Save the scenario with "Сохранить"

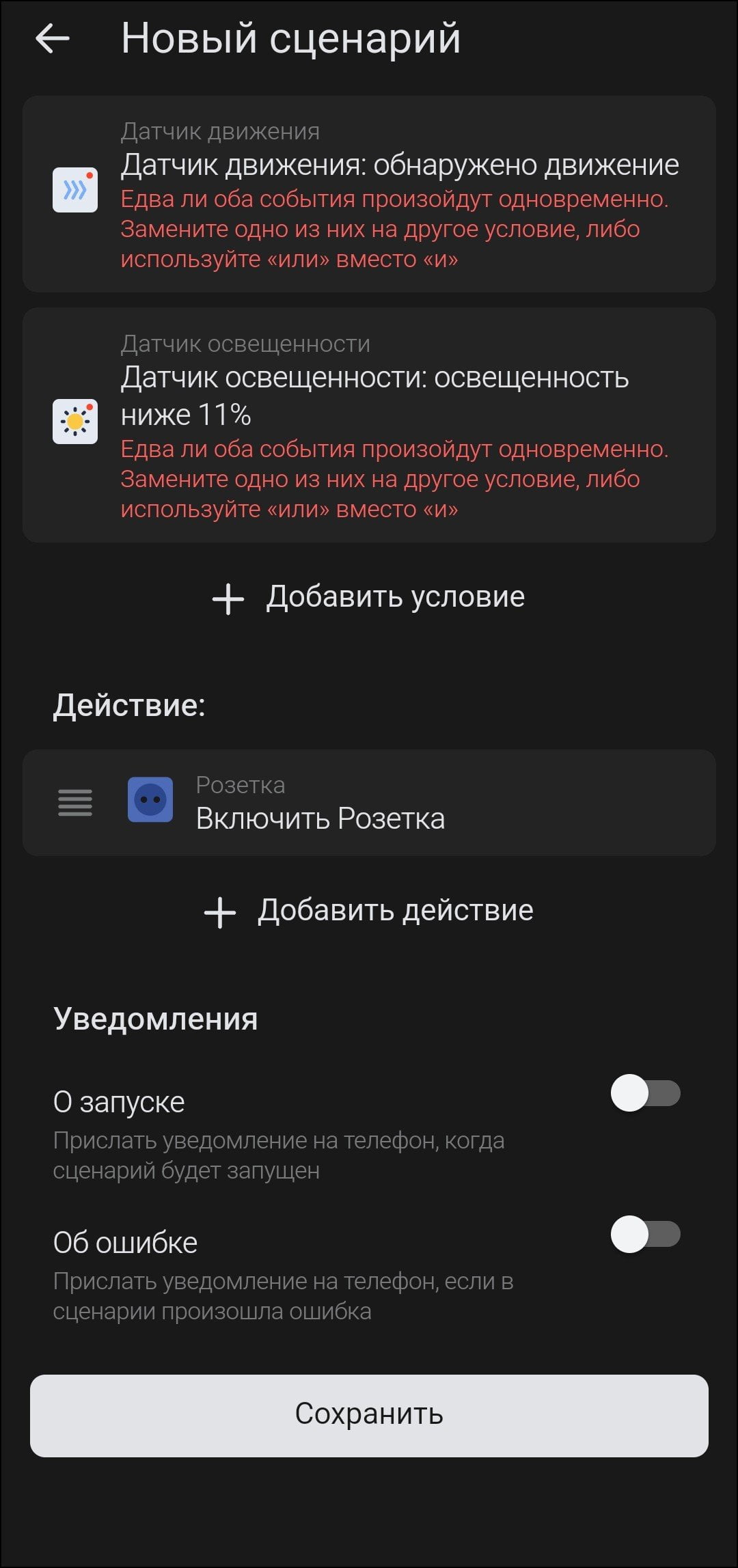pyautogui.click(x=369, y=1416)
